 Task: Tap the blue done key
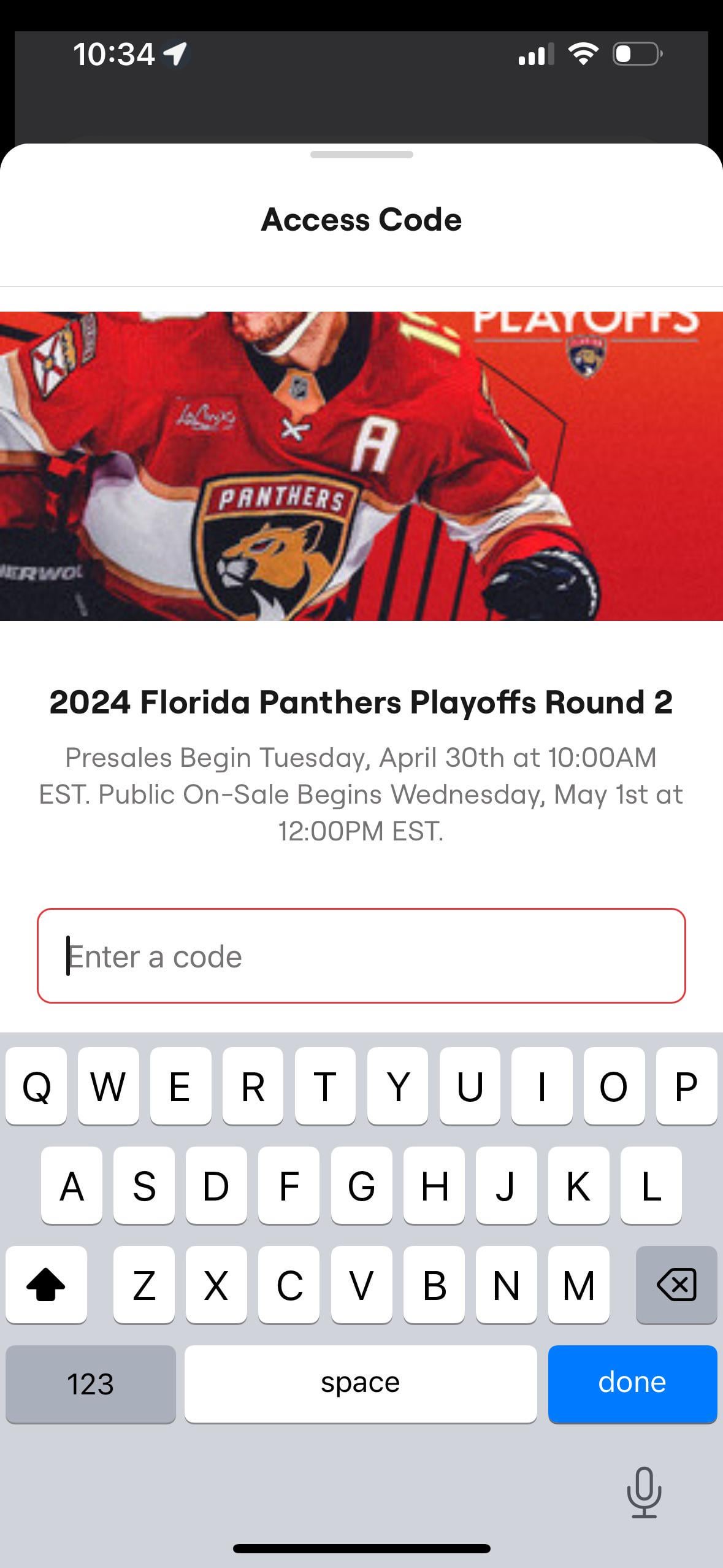(632, 1383)
